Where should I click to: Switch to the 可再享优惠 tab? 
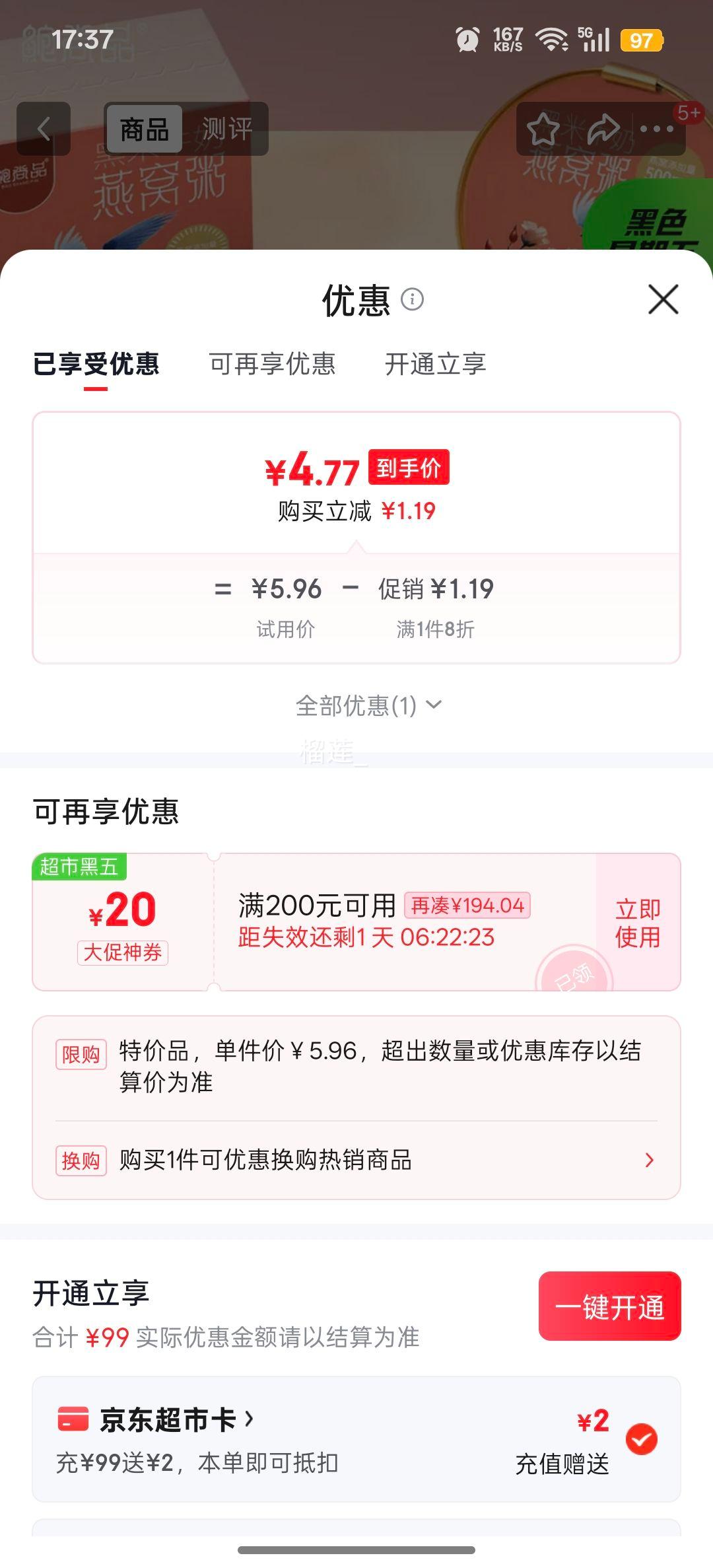pyautogui.click(x=273, y=364)
